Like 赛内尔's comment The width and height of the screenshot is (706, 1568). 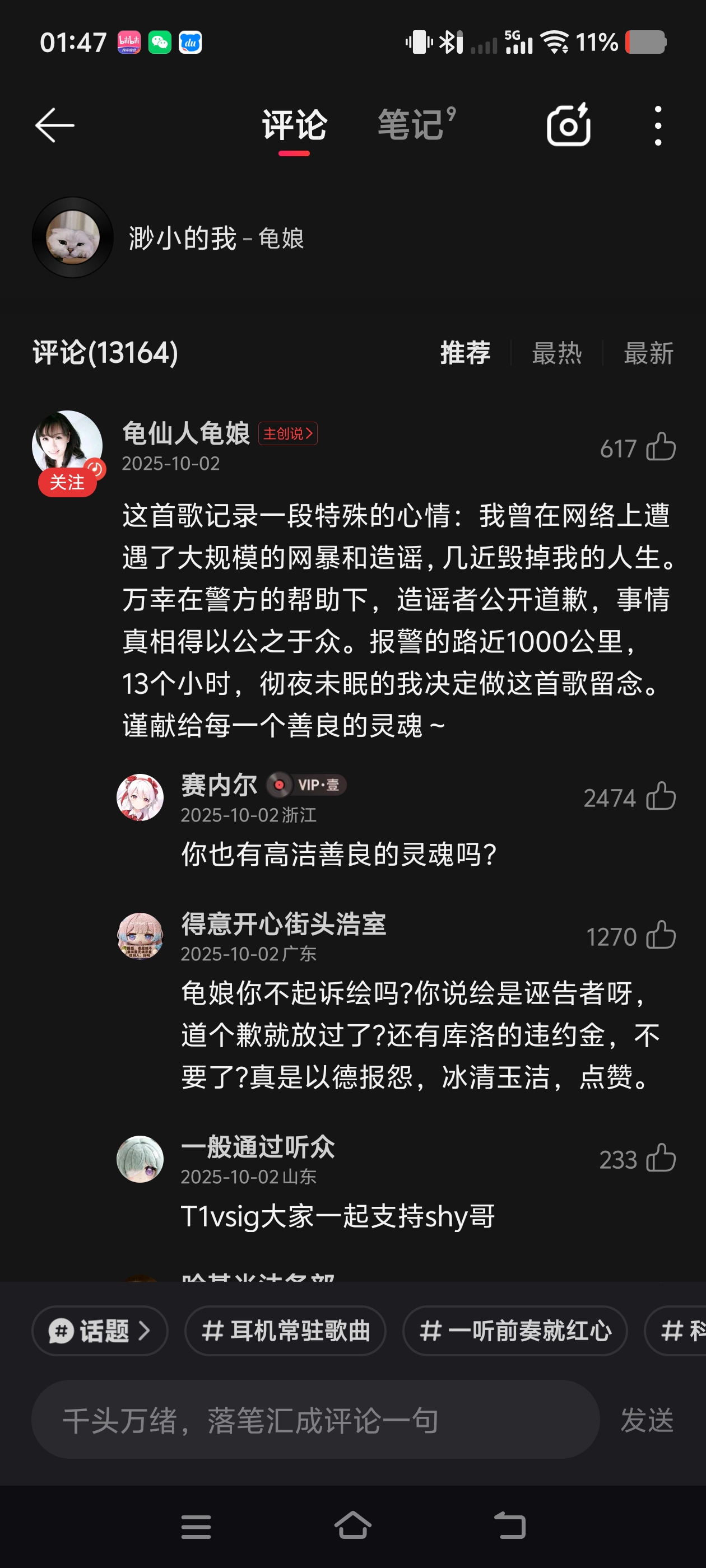(660, 797)
